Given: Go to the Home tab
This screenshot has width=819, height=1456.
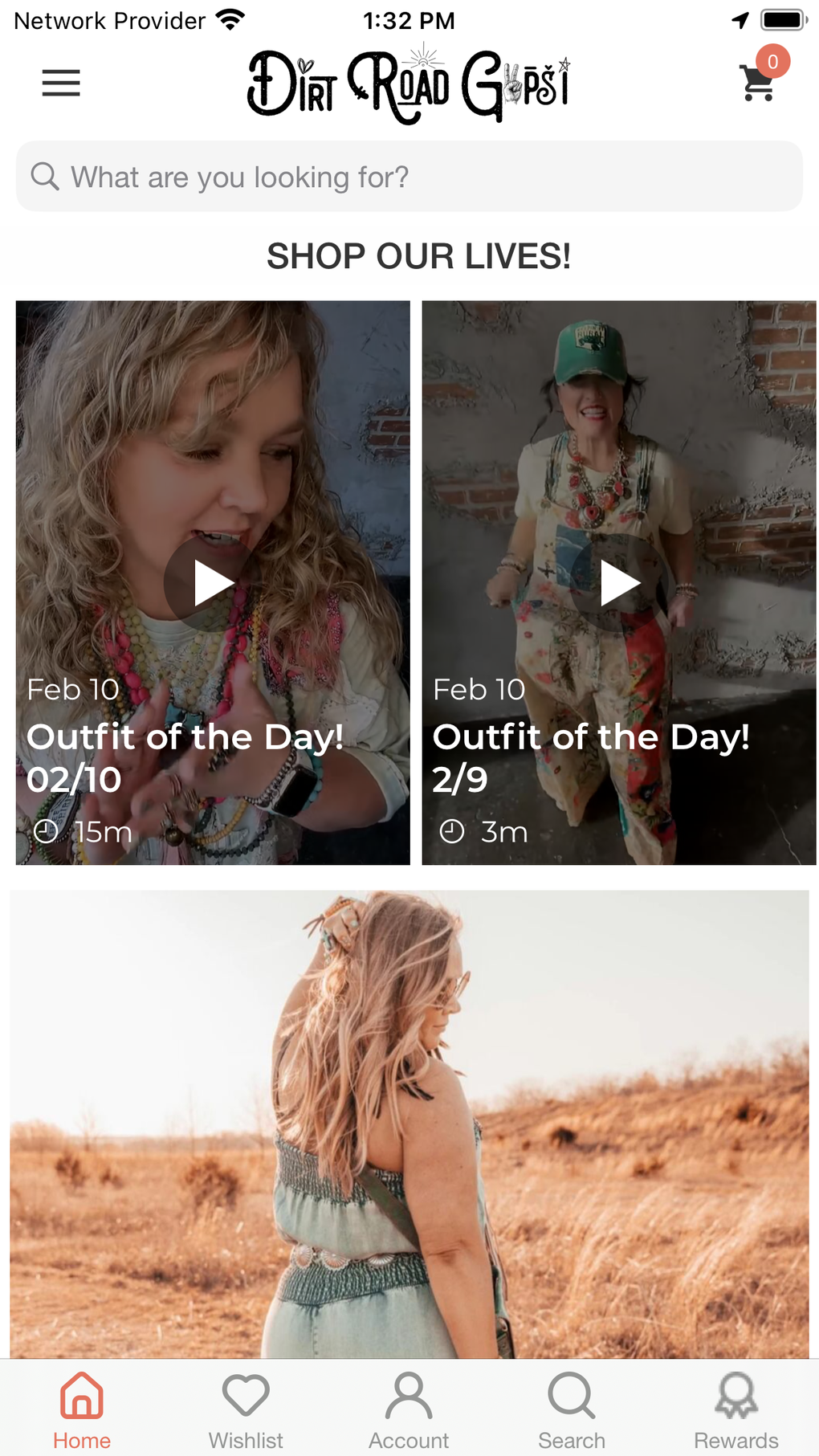Looking at the screenshot, I should tap(82, 1409).
